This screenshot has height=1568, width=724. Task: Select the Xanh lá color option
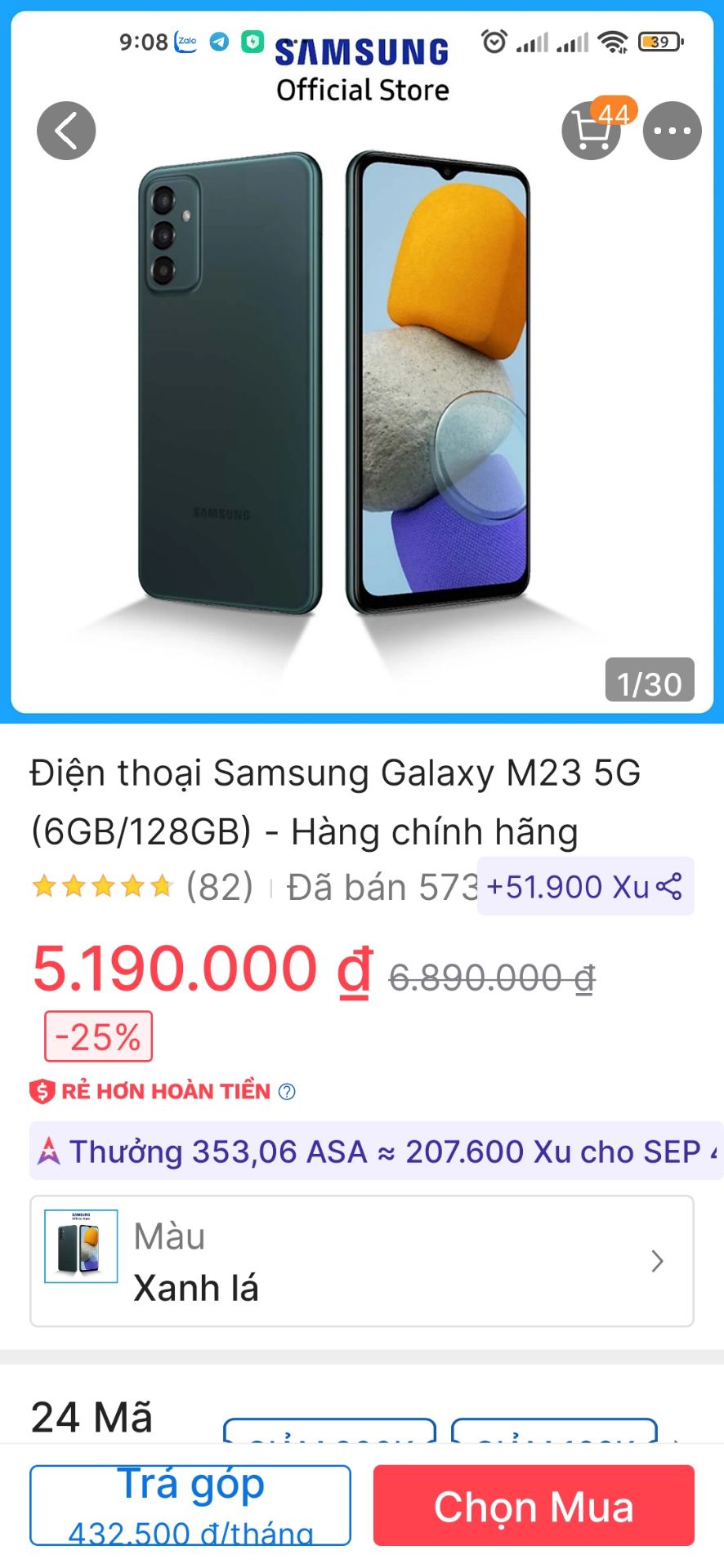click(x=196, y=1289)
